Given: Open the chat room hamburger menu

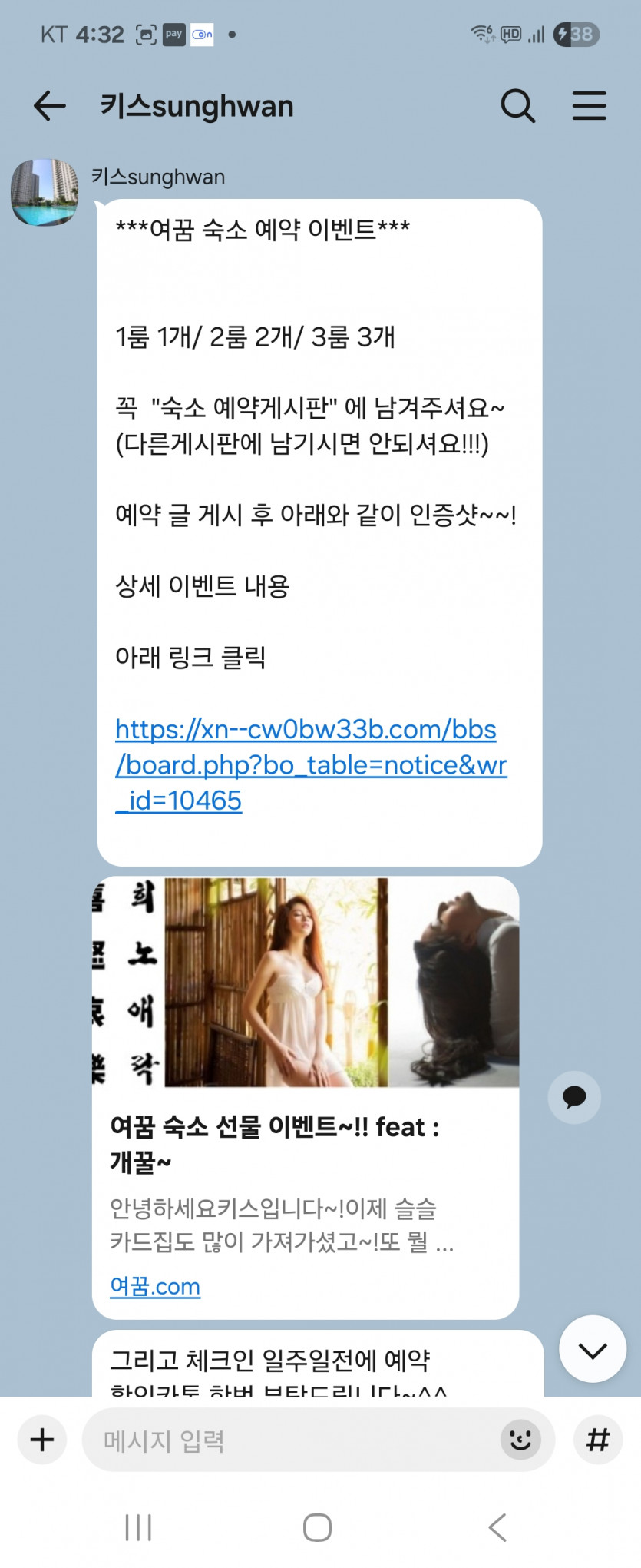Looking at the screenshot, I should (589, 106).
